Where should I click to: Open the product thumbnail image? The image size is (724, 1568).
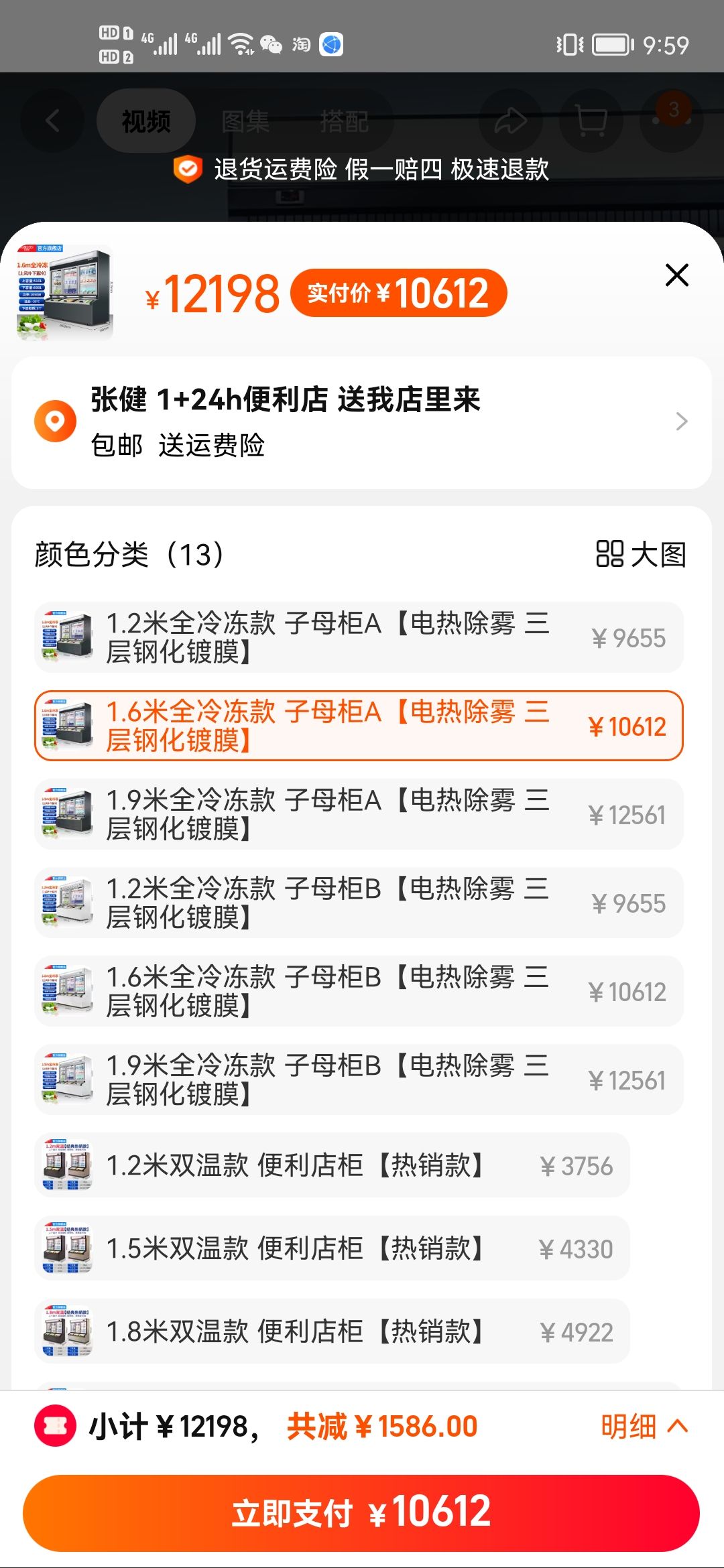(x=65, y=292)
